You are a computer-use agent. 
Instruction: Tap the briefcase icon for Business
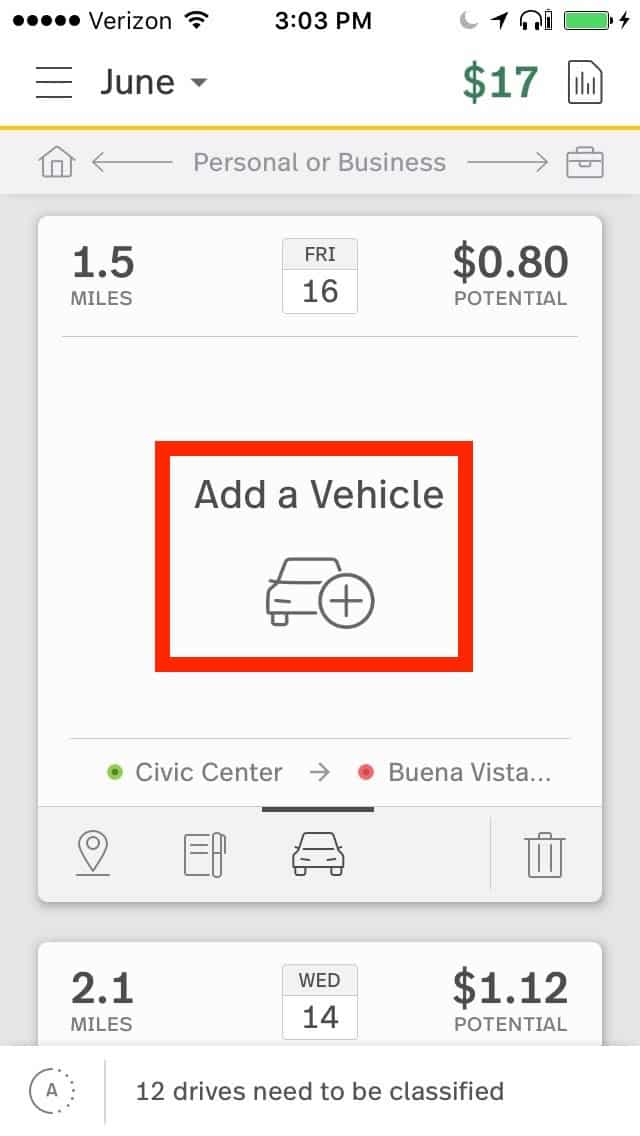click(584, 162)
